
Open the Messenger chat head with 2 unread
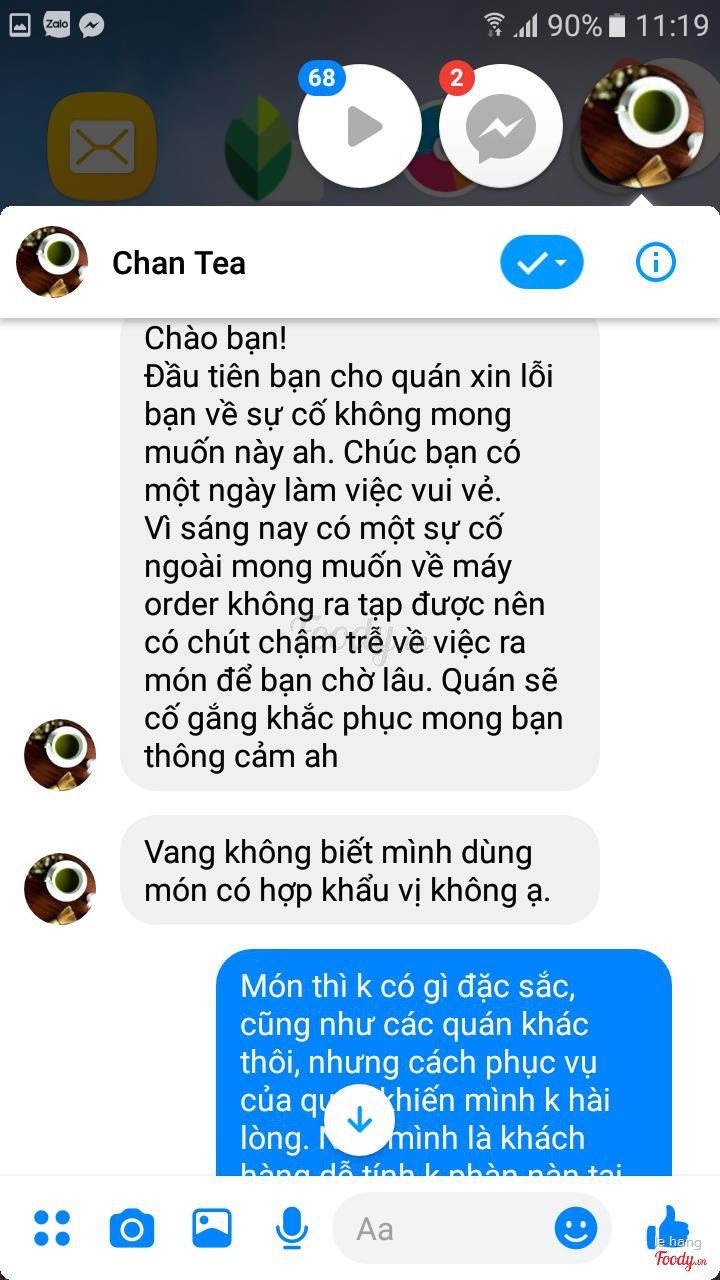pyautogui.click(x=500, y=127)
